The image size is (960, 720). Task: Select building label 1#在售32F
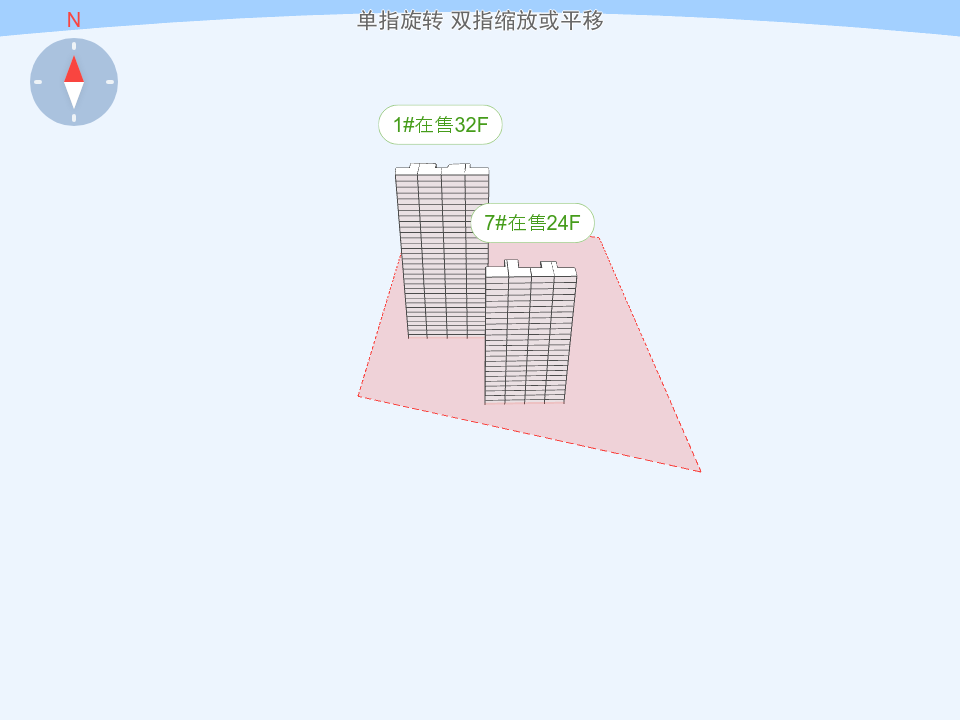click(440, 125)
